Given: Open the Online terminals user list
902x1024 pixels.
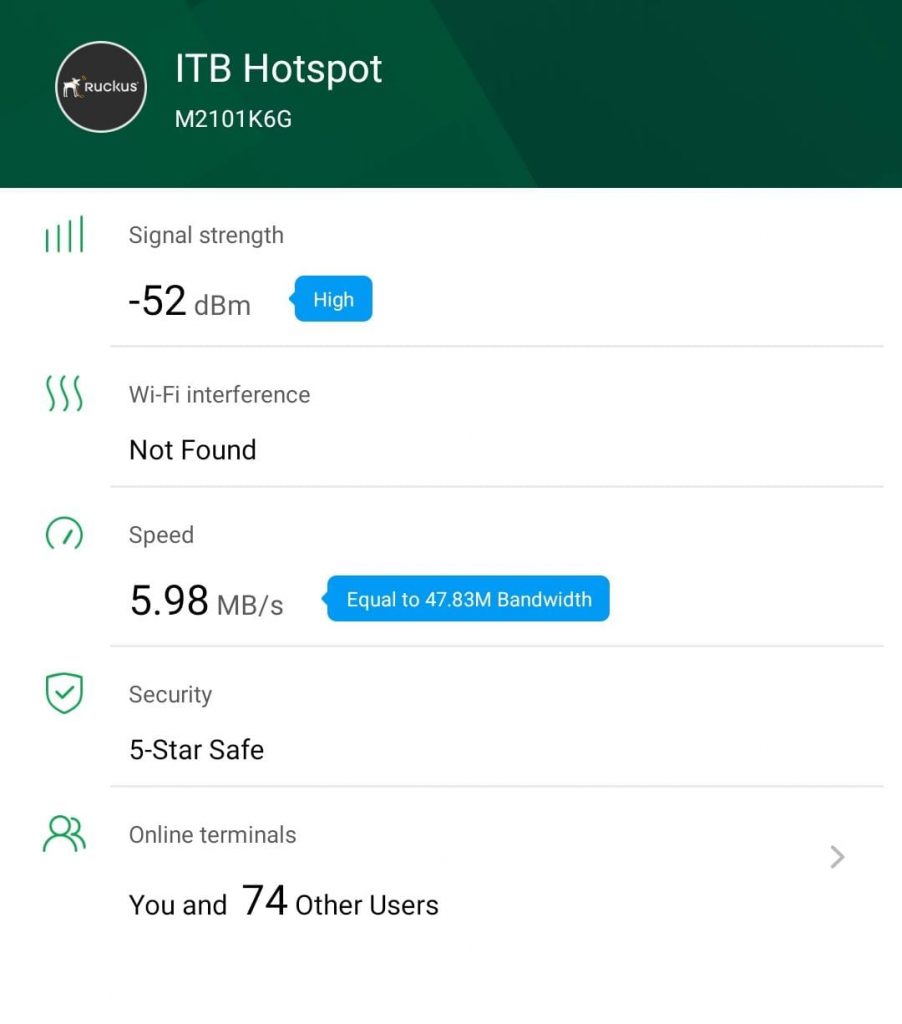Looking at the screenshot, I should pyautogui.click(x=836, y=857).
